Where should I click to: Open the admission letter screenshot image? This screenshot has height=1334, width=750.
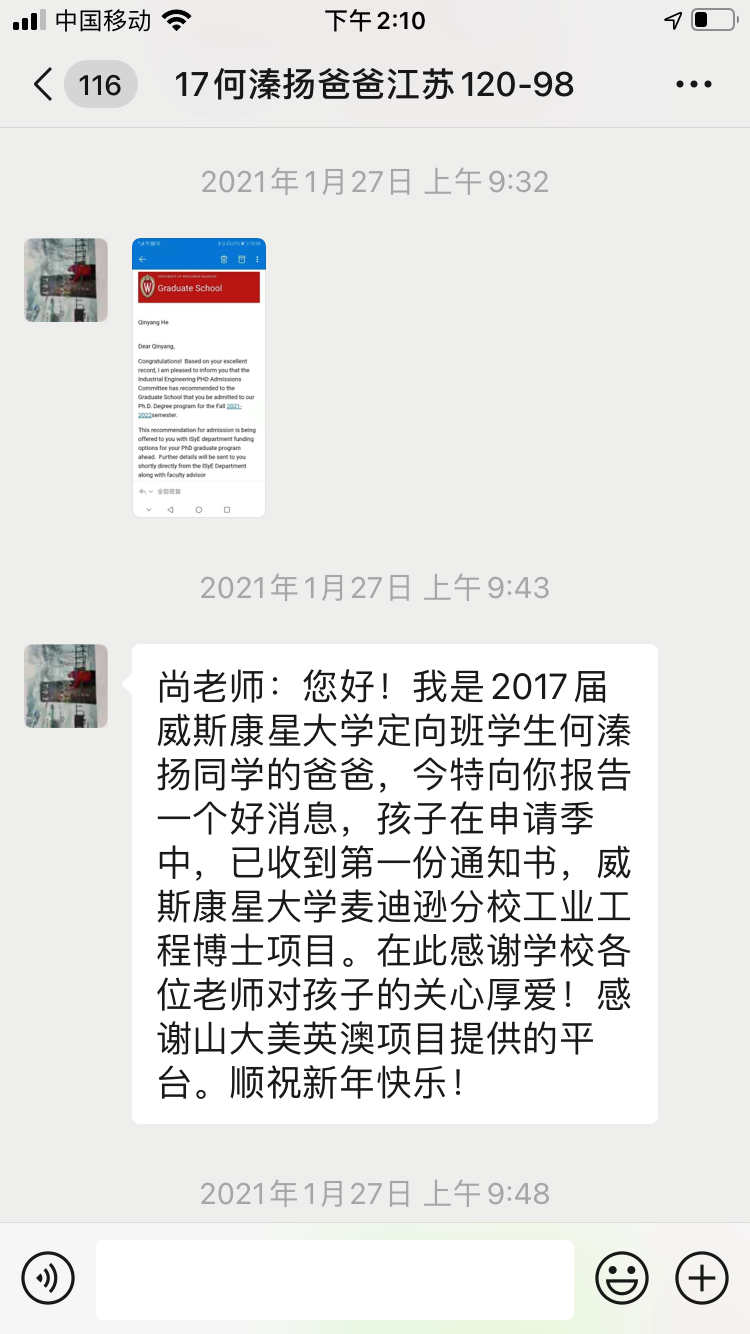click(x=199, y=377)
